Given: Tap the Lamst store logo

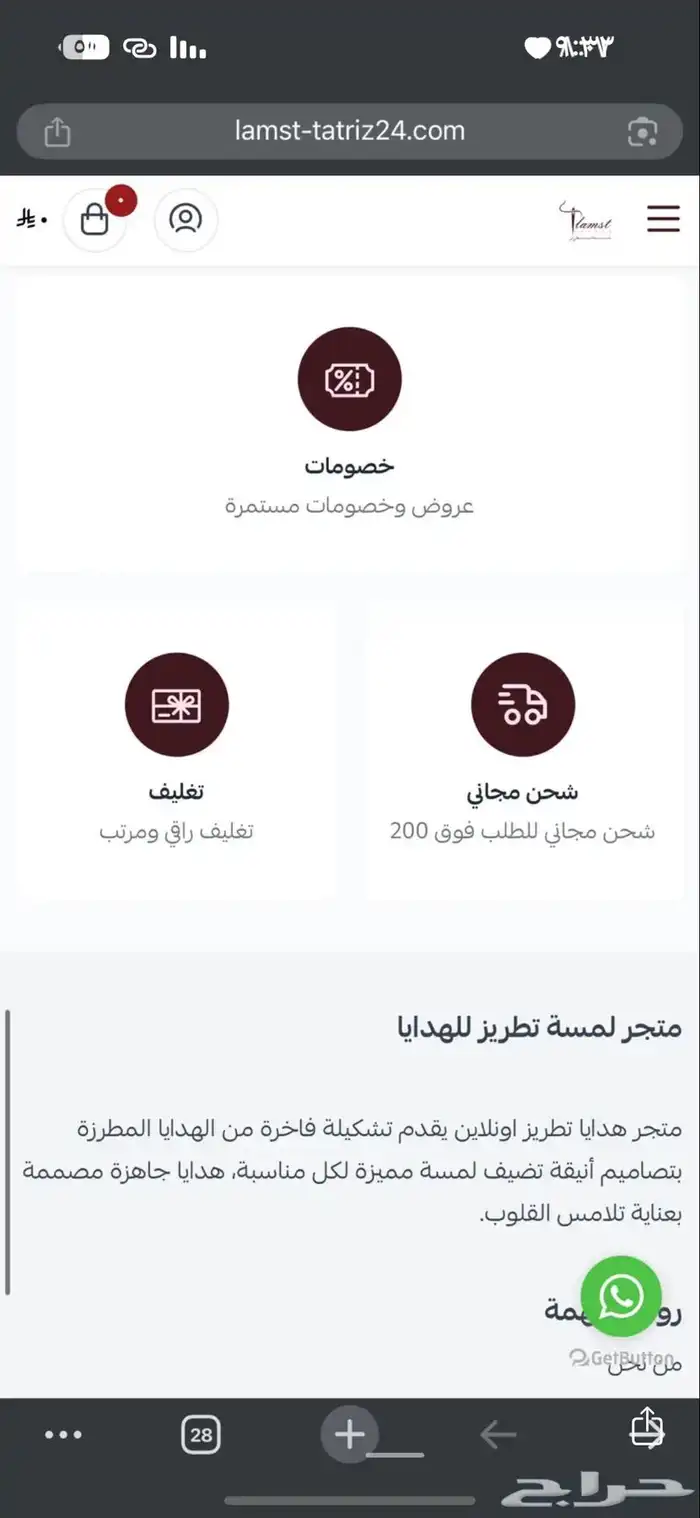Looking at the screenshot, I should pos(586,220).
